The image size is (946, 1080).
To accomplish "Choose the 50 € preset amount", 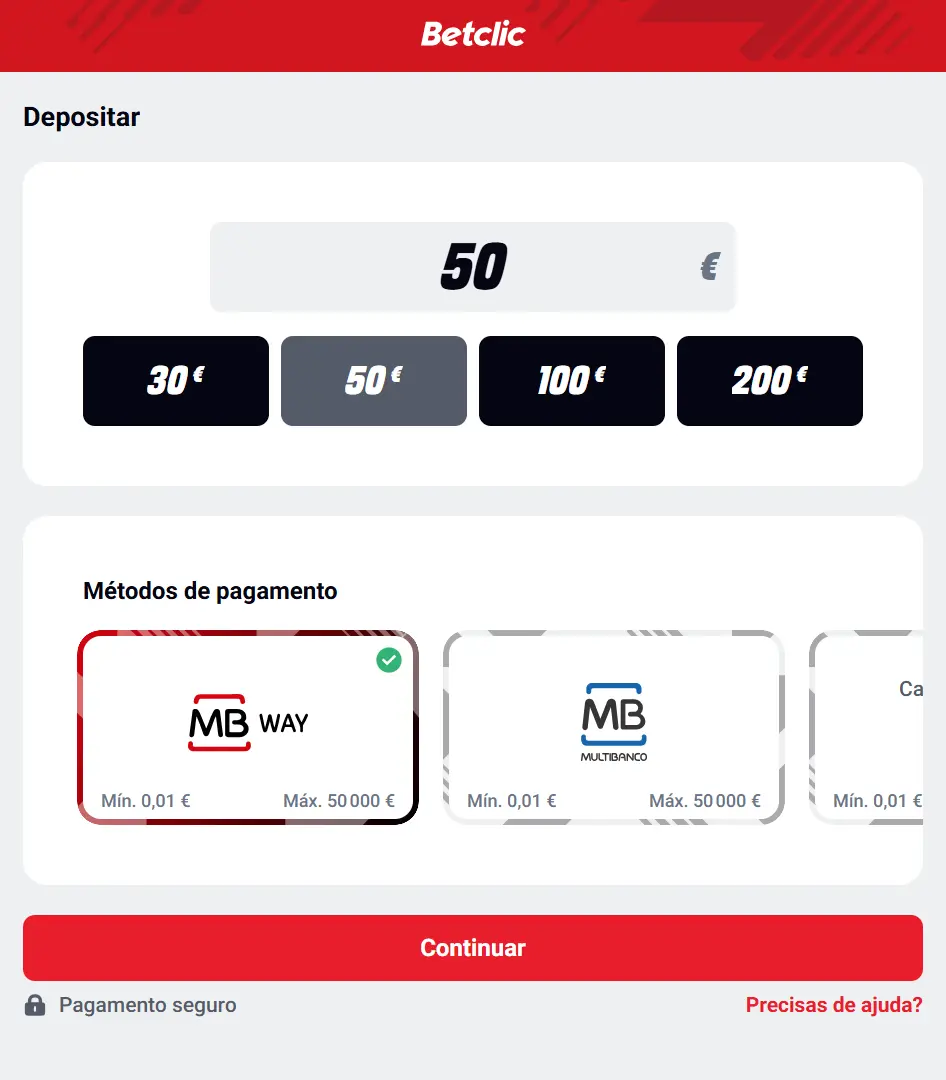I will coord(374,381).
